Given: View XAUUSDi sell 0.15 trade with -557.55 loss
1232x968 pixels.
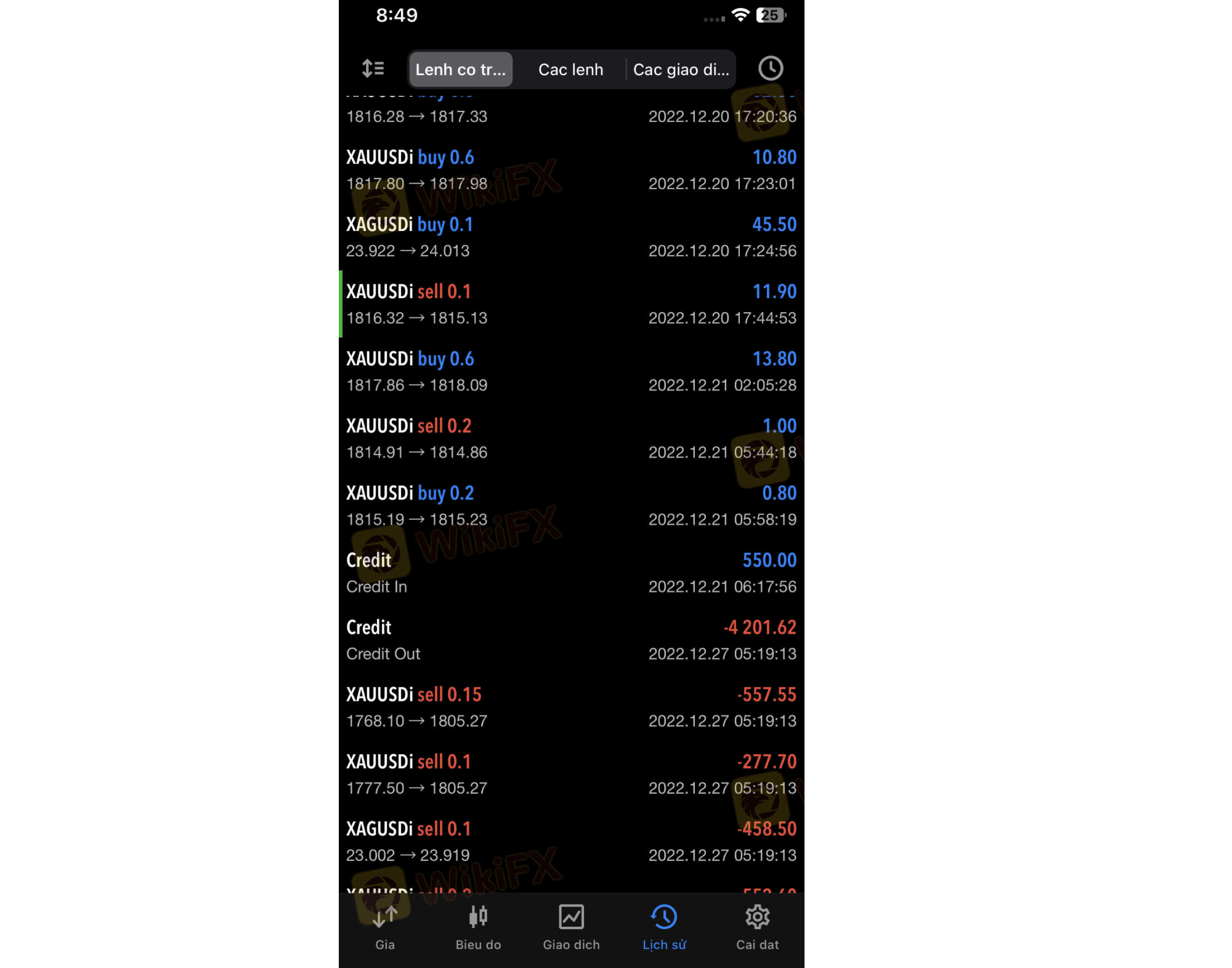Looking at the screenshot, I should [x=571, y=707].
